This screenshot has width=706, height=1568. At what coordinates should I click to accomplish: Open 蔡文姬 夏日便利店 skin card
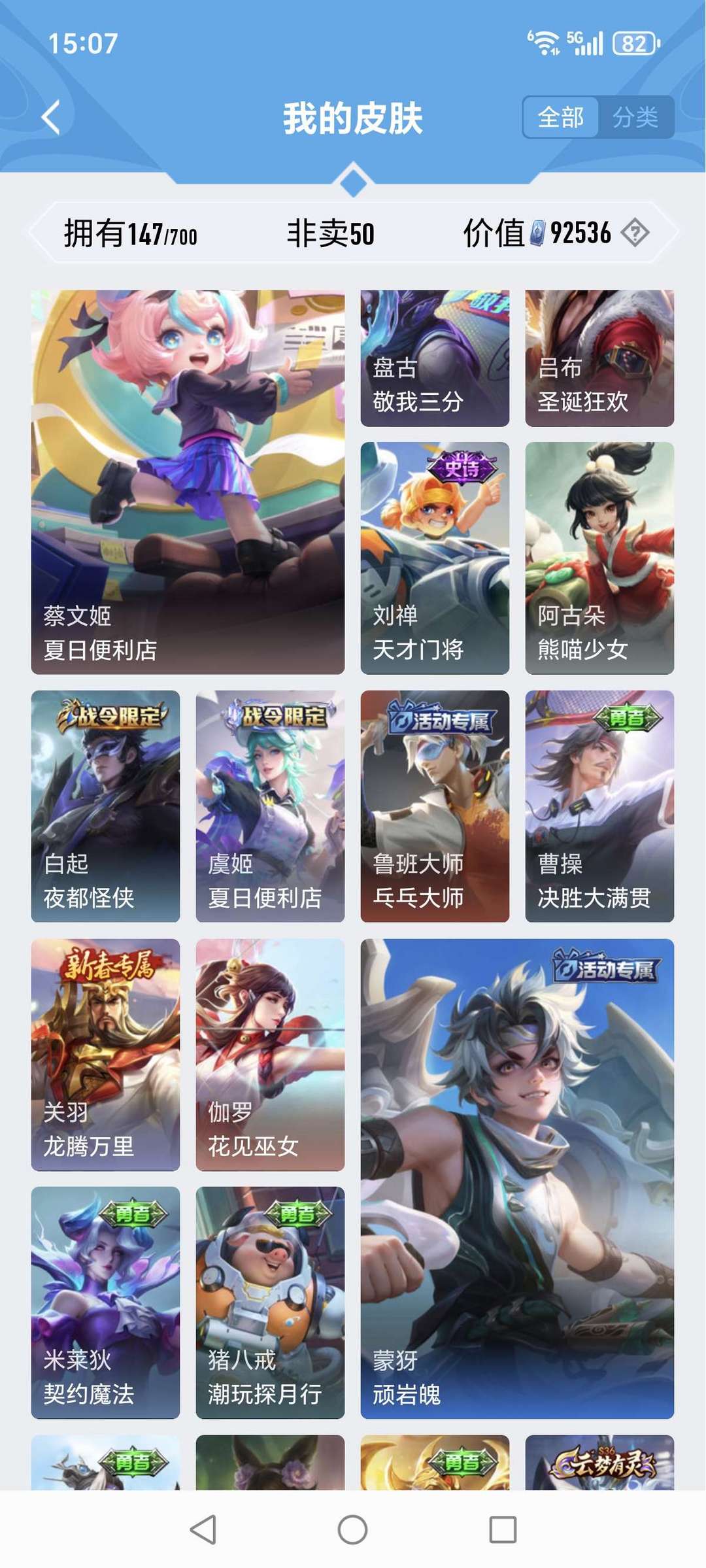(188, 482)
